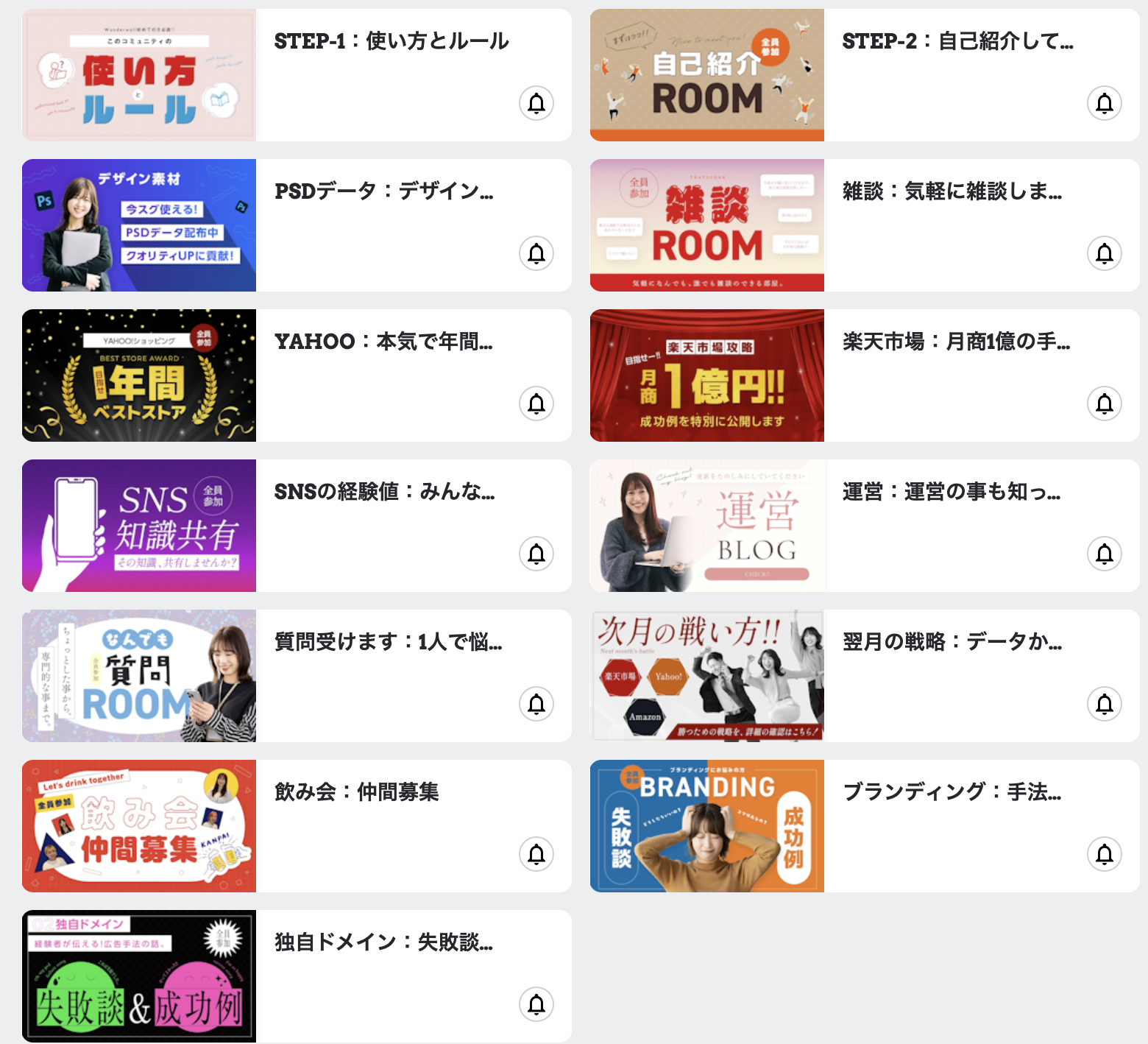1148x1044 pixels.
Task: Open the 翌月の戦略 card
Action: coord(952,643)
